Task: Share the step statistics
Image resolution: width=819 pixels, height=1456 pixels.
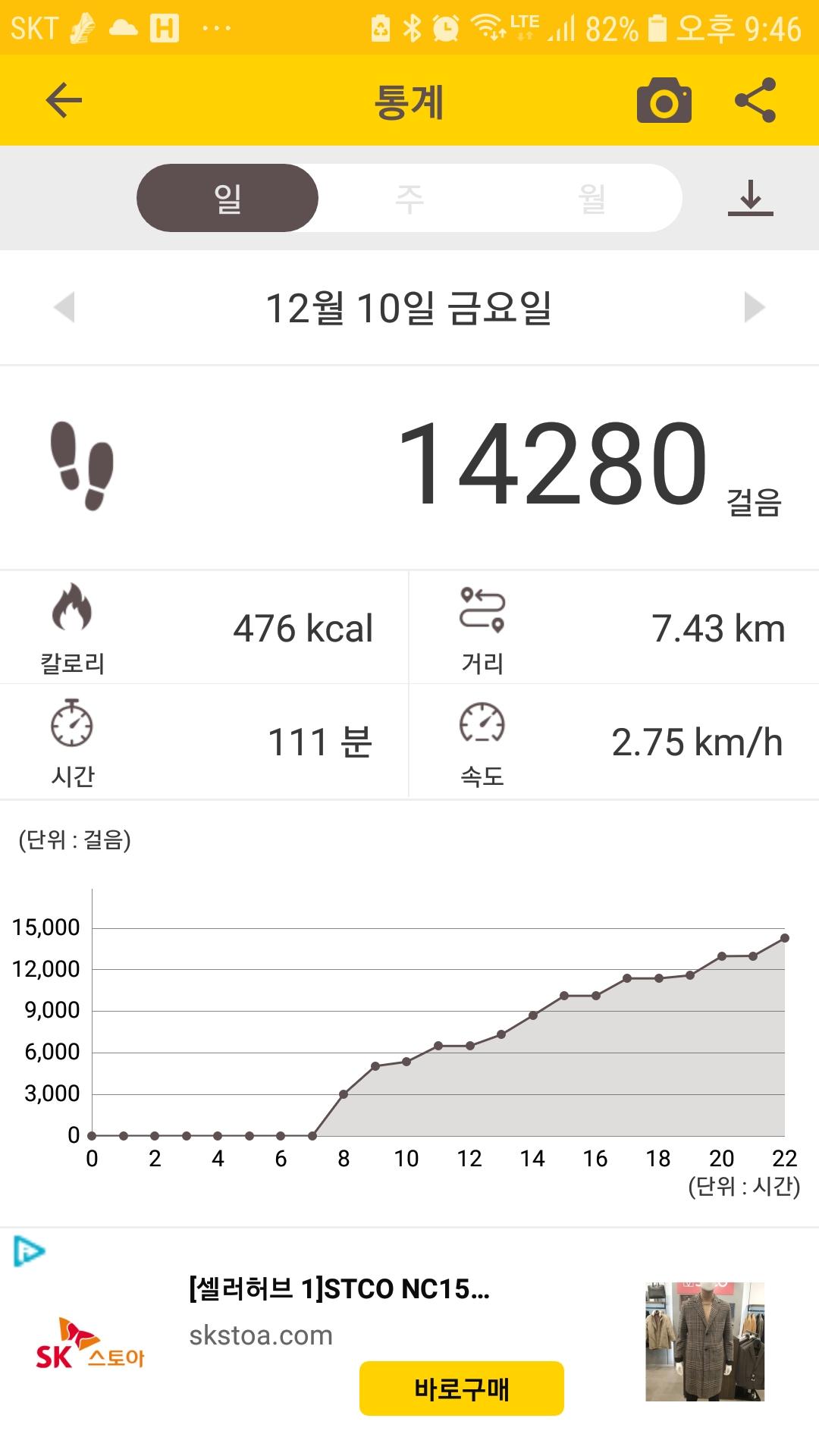Action: click(755, 101)
